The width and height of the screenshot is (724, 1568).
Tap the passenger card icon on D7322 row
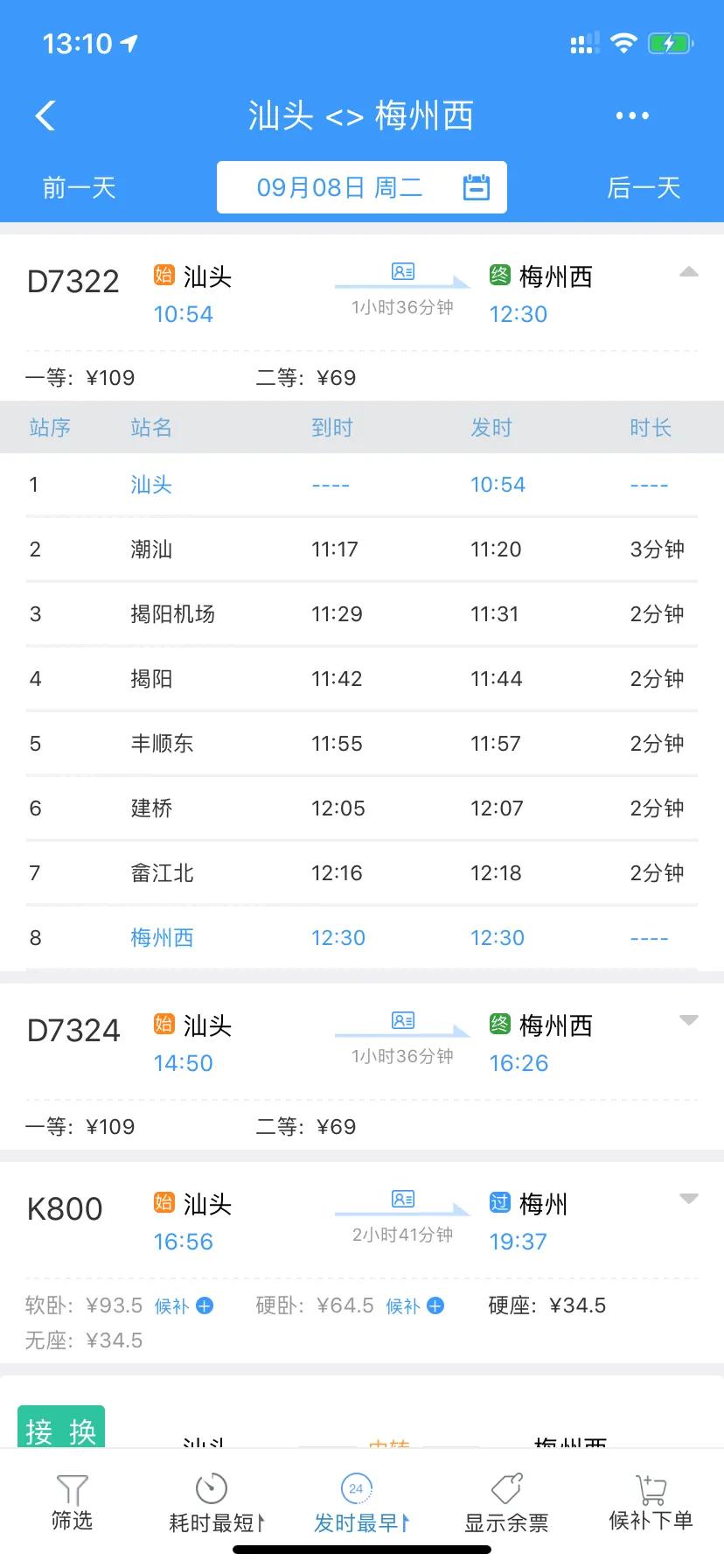[401, 272]
